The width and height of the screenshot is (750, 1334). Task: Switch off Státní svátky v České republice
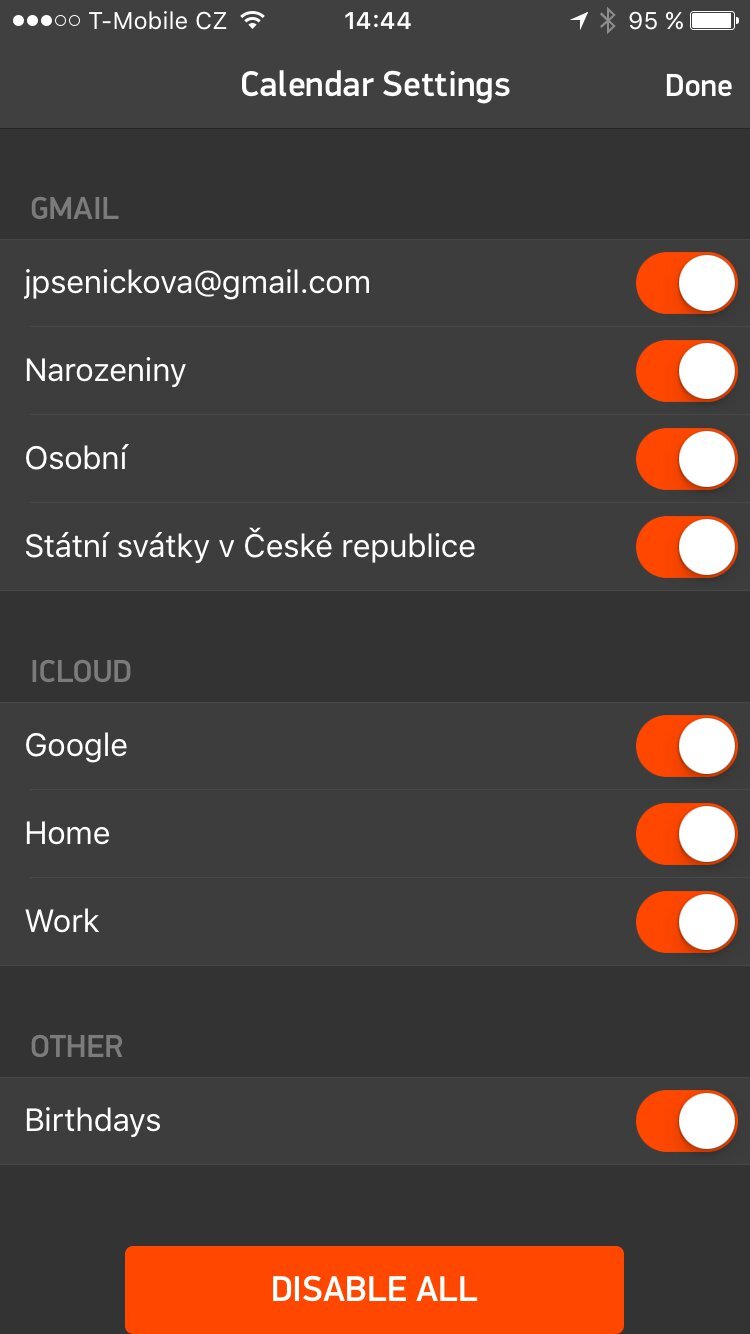(686, 547)
